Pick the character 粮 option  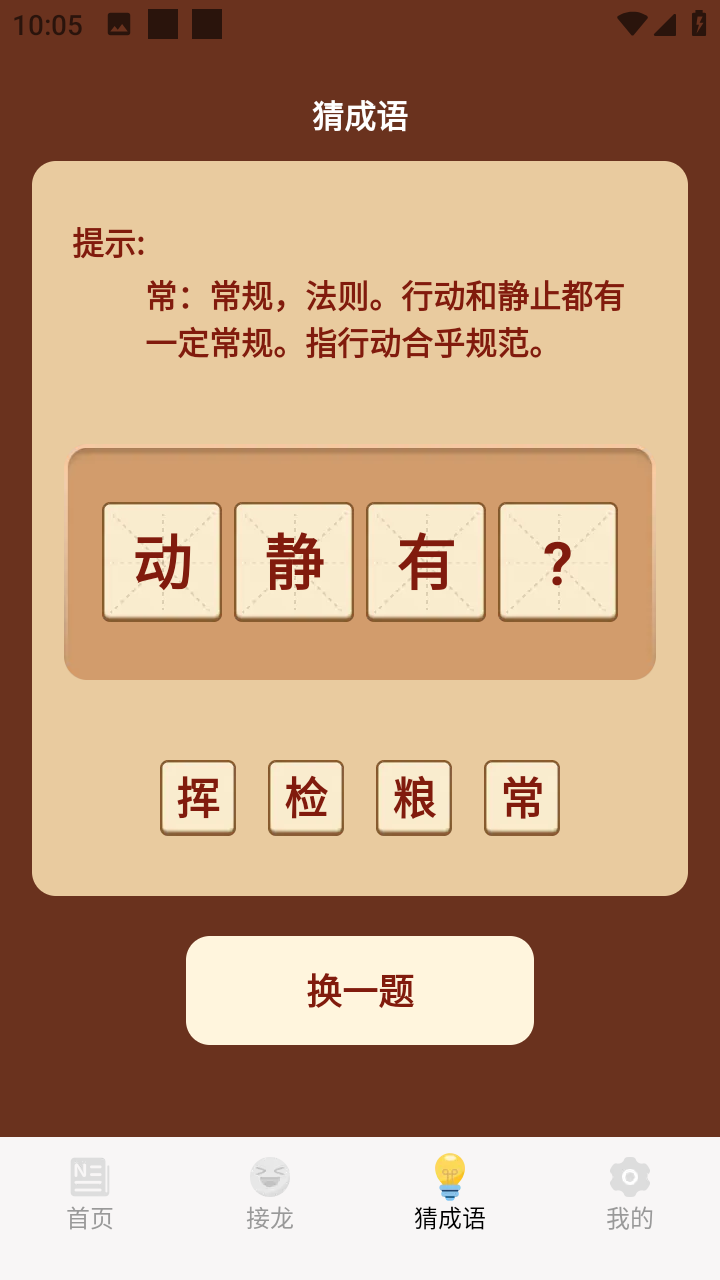[x=414, y=797]
